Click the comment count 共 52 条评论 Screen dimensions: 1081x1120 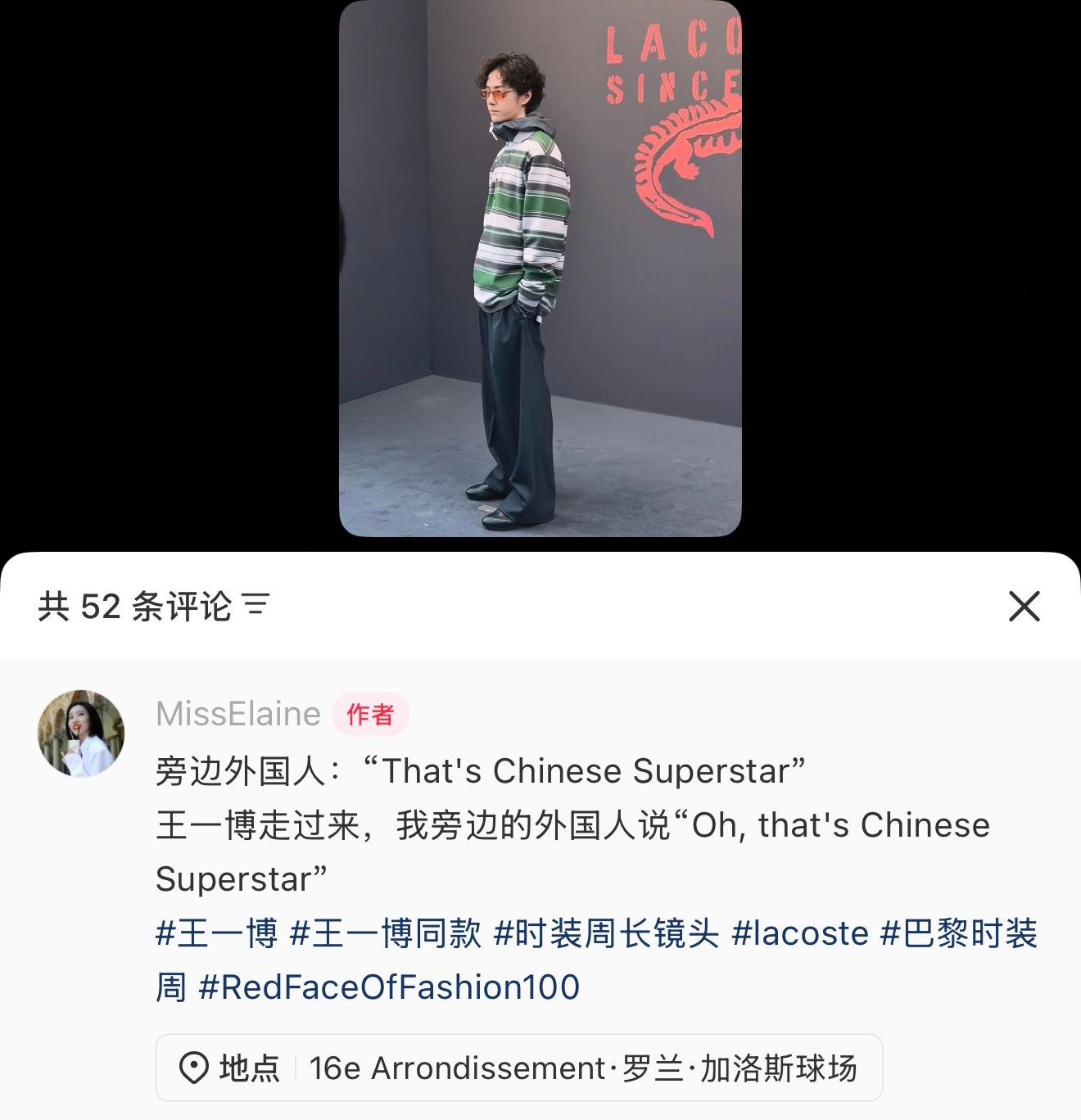click(x=139, y=606)
